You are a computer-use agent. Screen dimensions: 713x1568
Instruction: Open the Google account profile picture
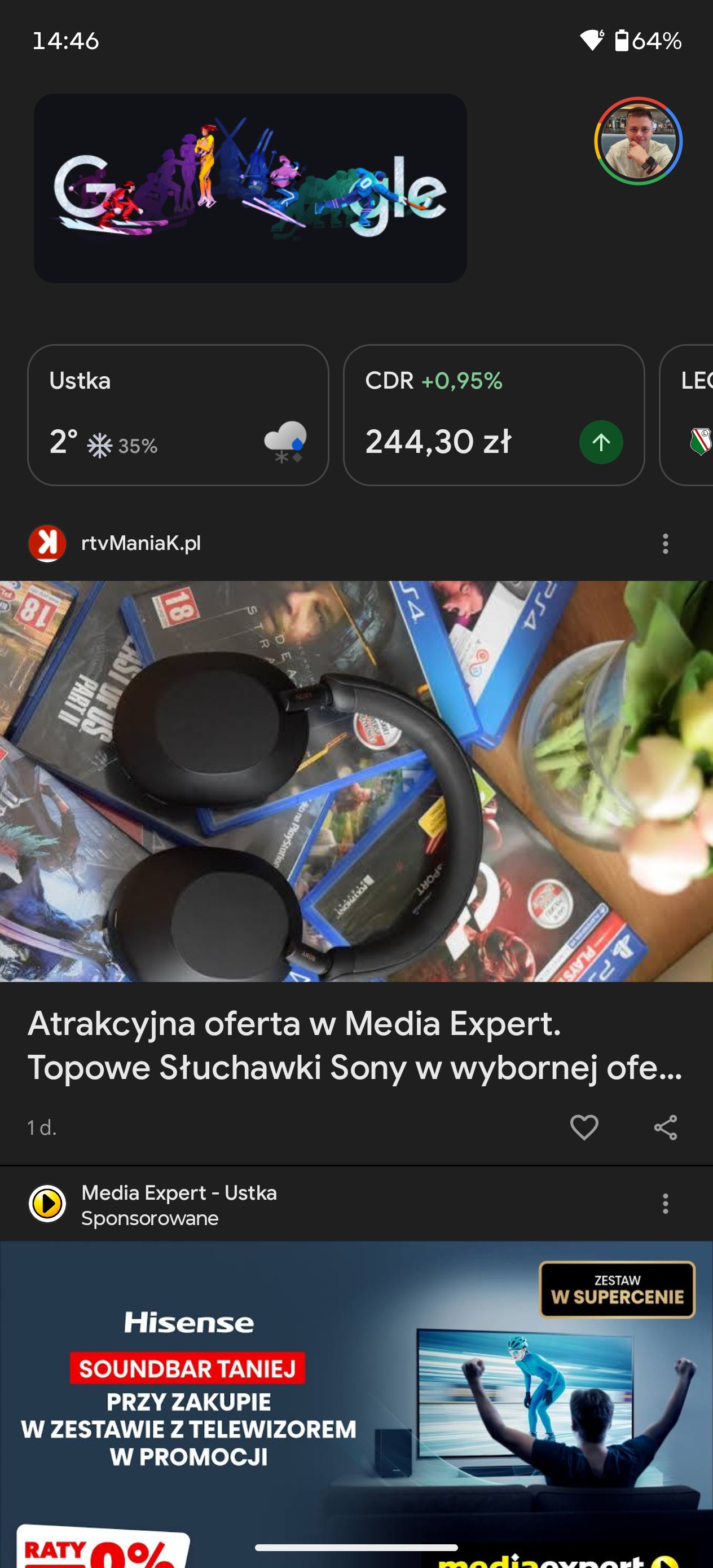tap(637, 140)
